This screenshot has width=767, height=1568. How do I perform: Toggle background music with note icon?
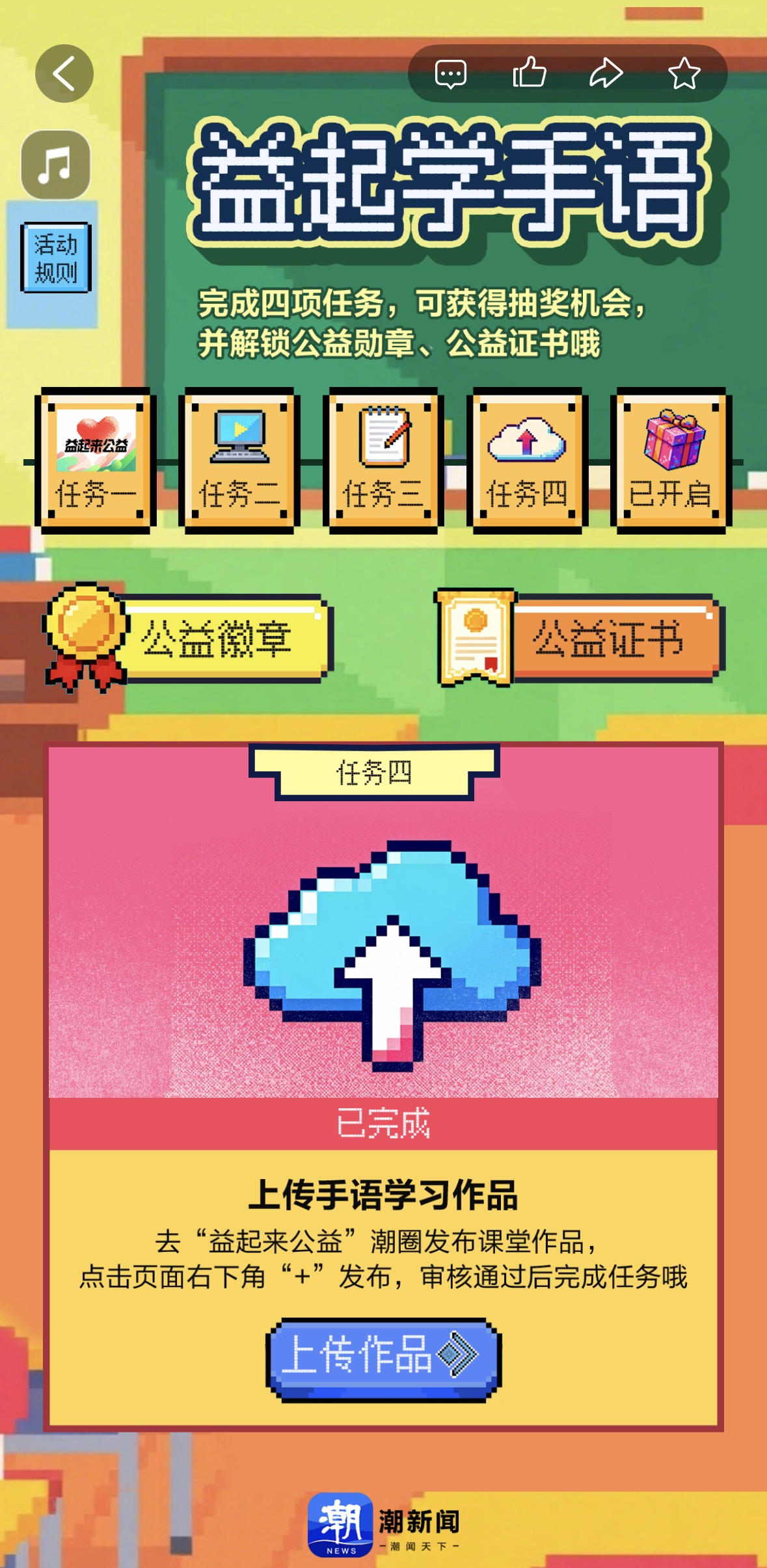point(56,165)
